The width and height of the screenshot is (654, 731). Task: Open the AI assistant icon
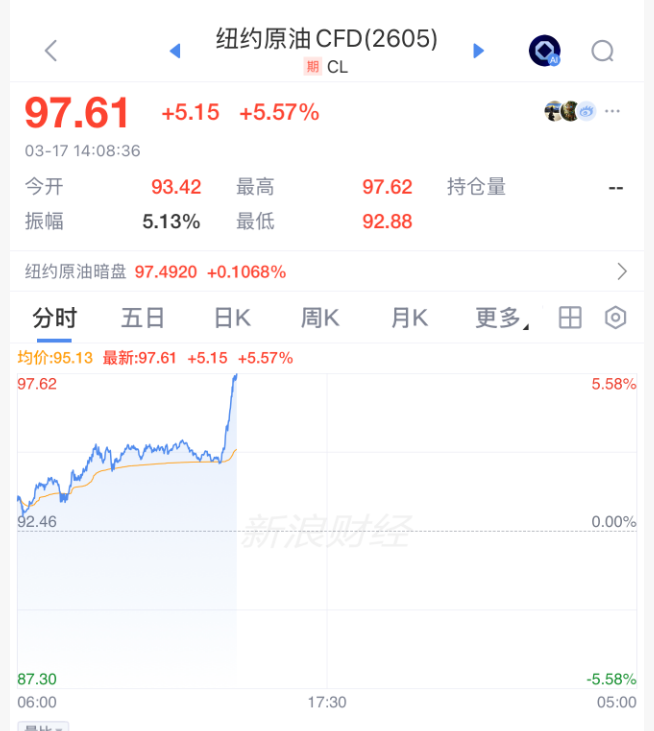coord(545,50)
